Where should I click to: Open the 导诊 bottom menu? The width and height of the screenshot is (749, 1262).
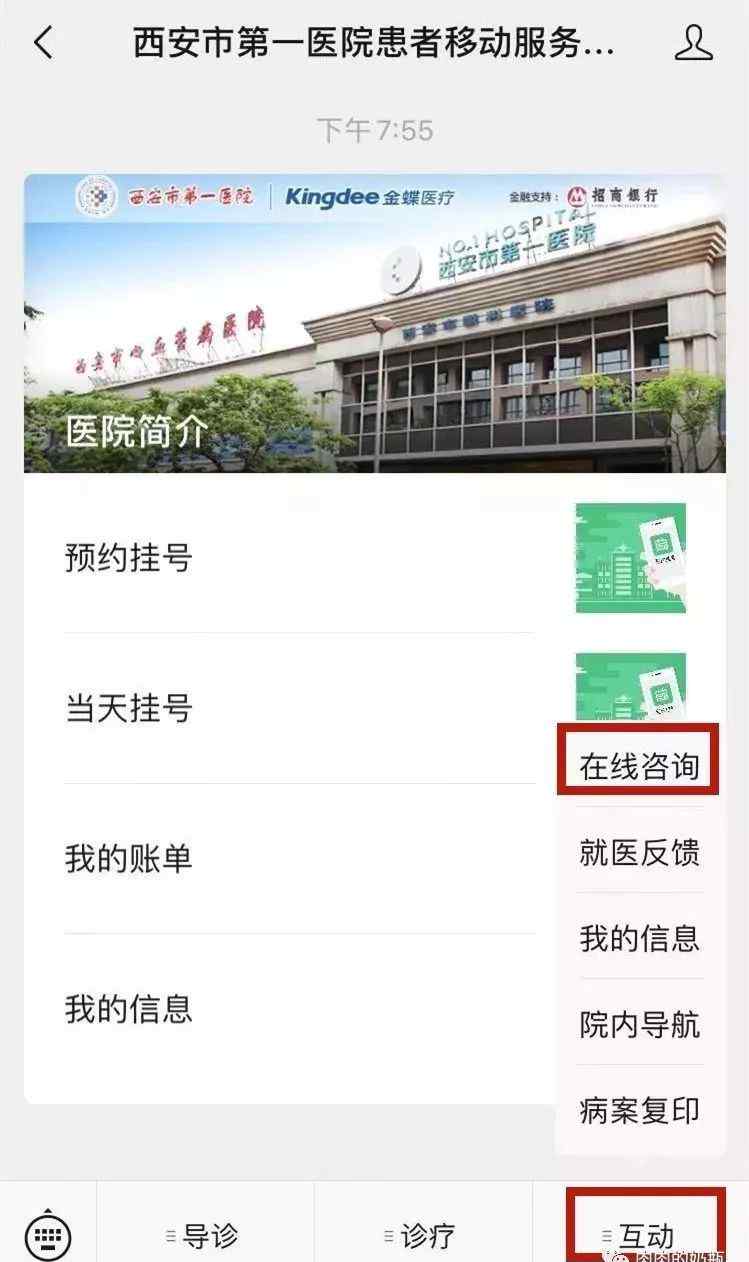[x=205, y=1236]
